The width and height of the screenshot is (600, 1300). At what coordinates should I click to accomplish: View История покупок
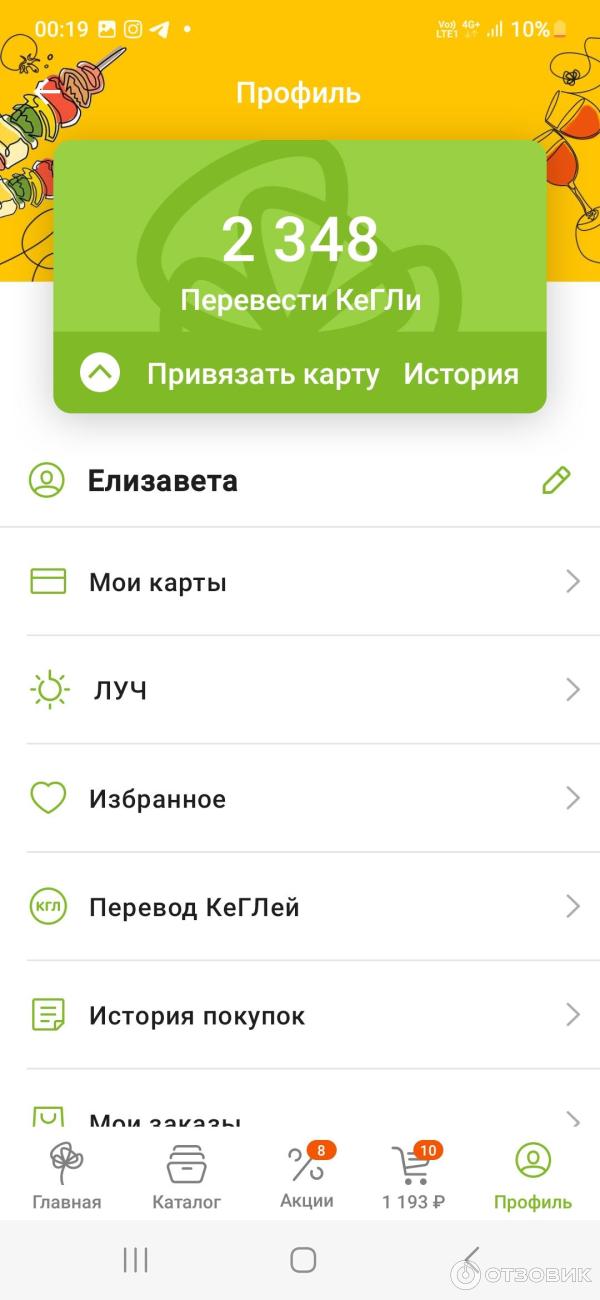click(300, 1016)
